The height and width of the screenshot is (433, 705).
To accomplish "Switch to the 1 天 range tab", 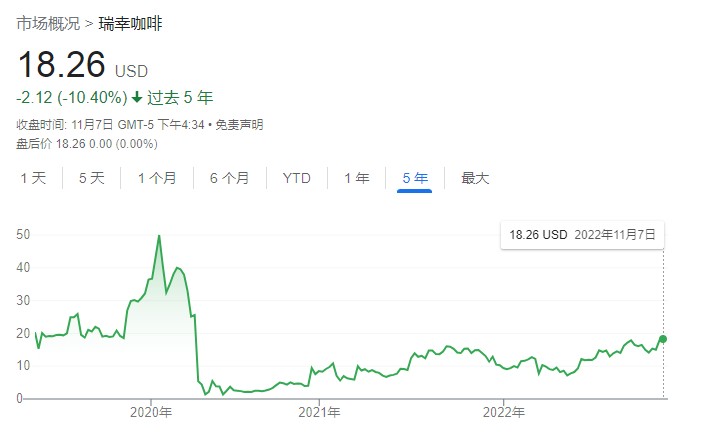I will click(x=33, y=178).
